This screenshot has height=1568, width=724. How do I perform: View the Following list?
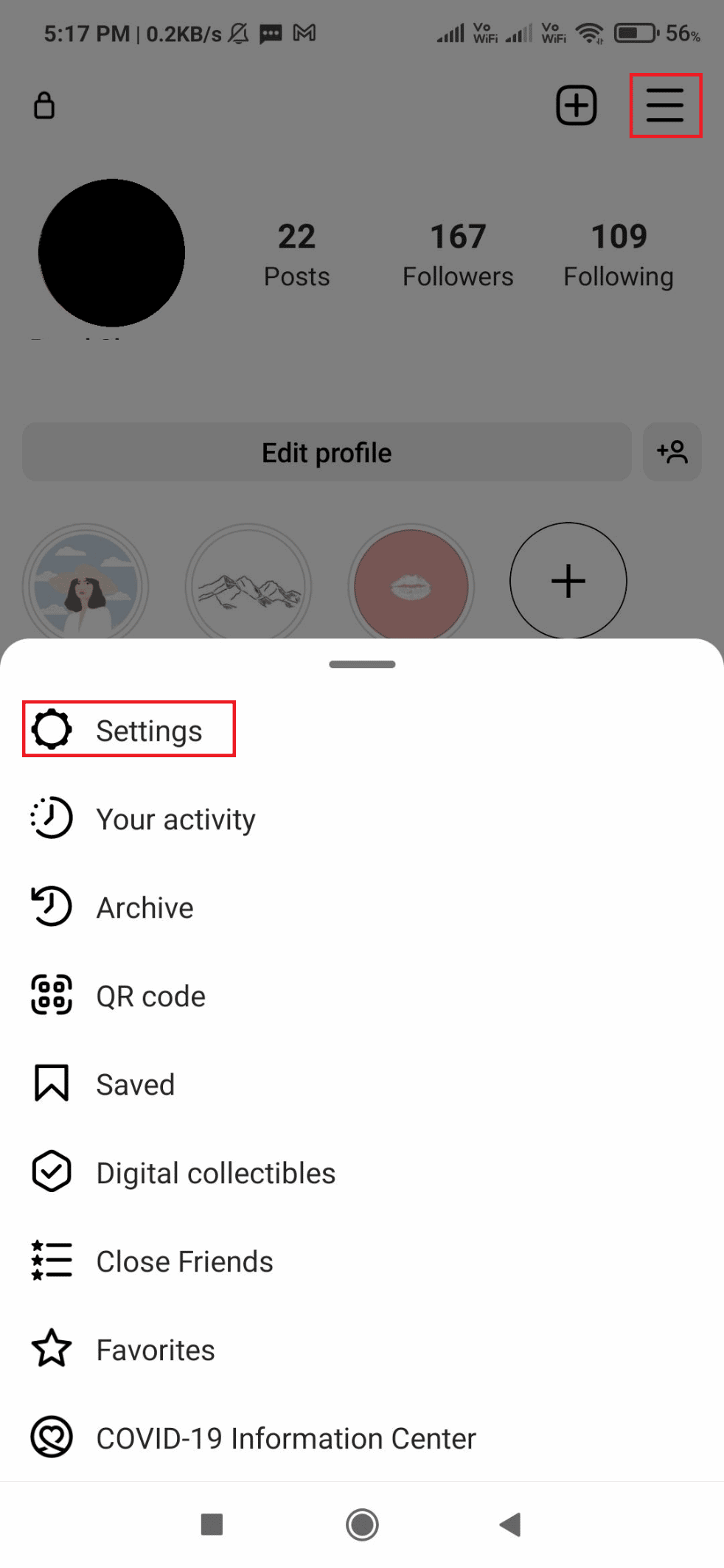pyautogui.click(x=618, y=255)
